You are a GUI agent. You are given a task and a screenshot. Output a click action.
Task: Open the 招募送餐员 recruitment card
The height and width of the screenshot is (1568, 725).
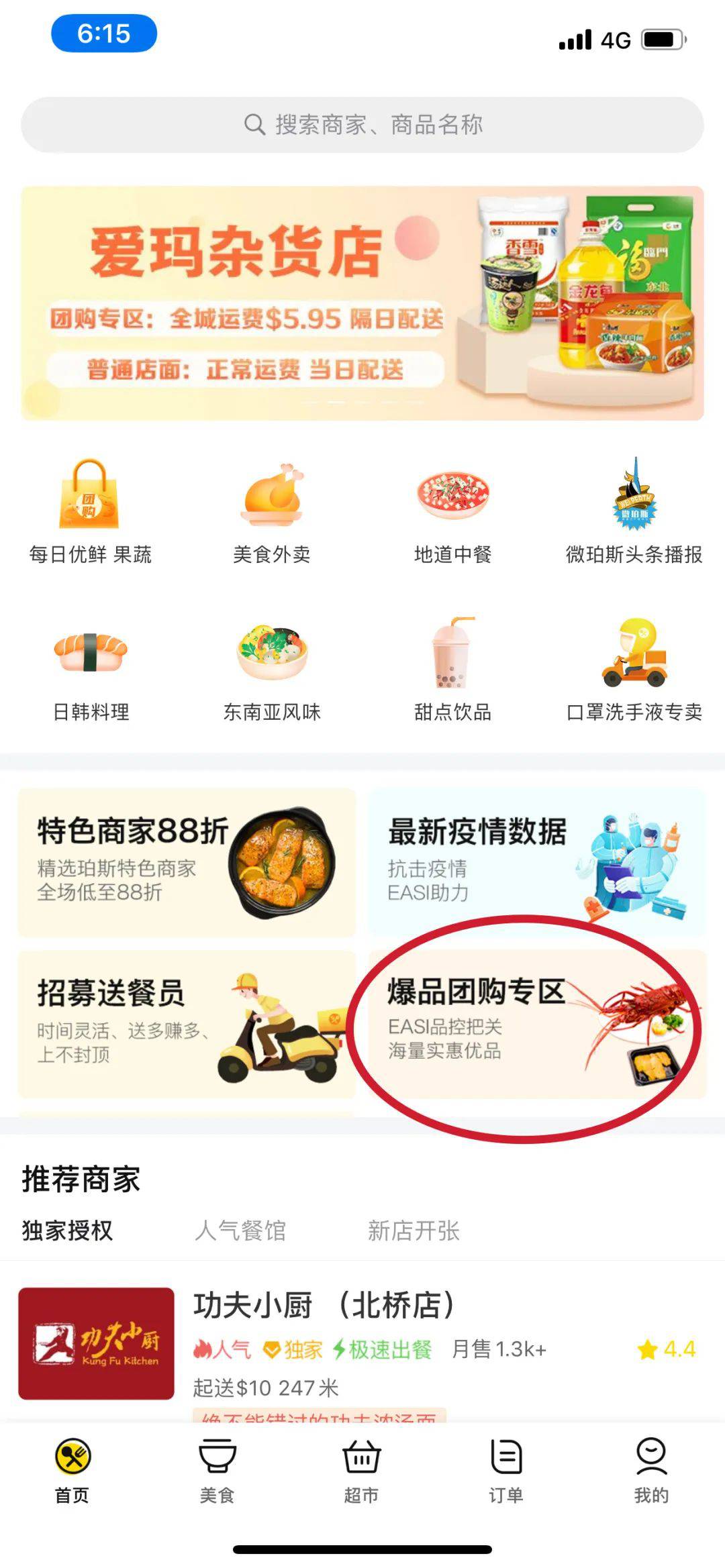point(187,1025)
